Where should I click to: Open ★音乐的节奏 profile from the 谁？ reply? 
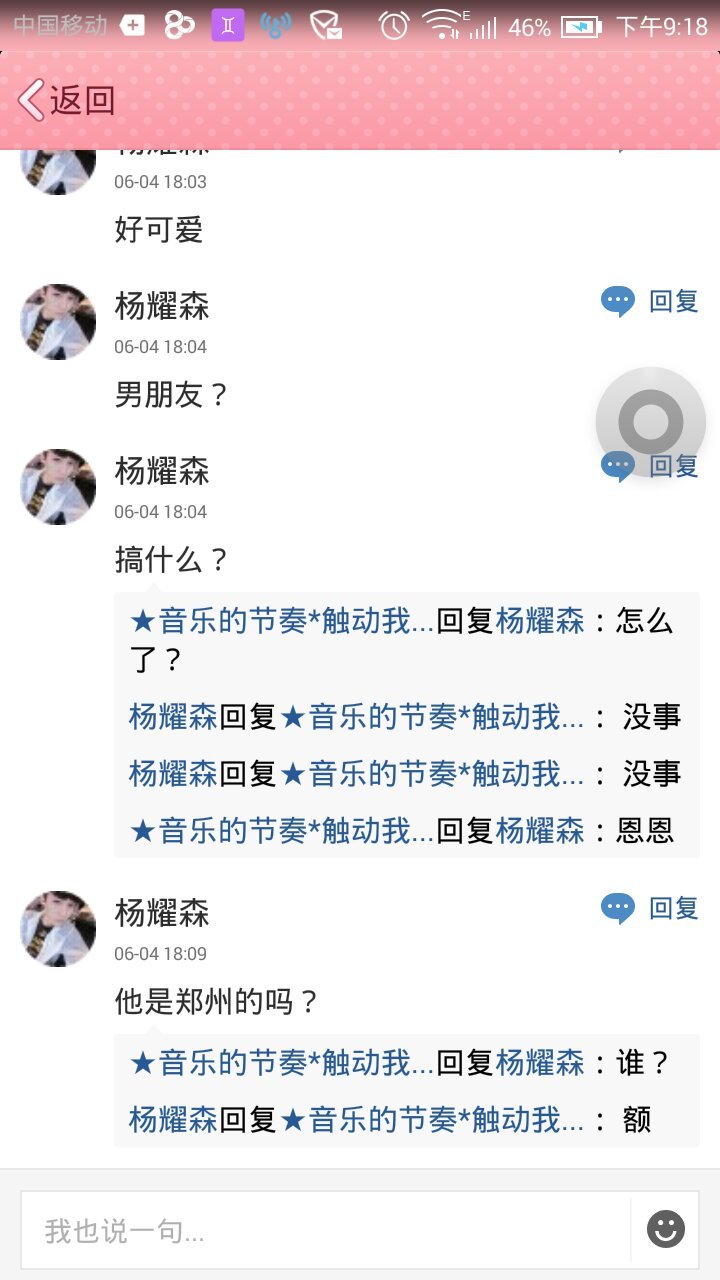tap(282, 1063)
